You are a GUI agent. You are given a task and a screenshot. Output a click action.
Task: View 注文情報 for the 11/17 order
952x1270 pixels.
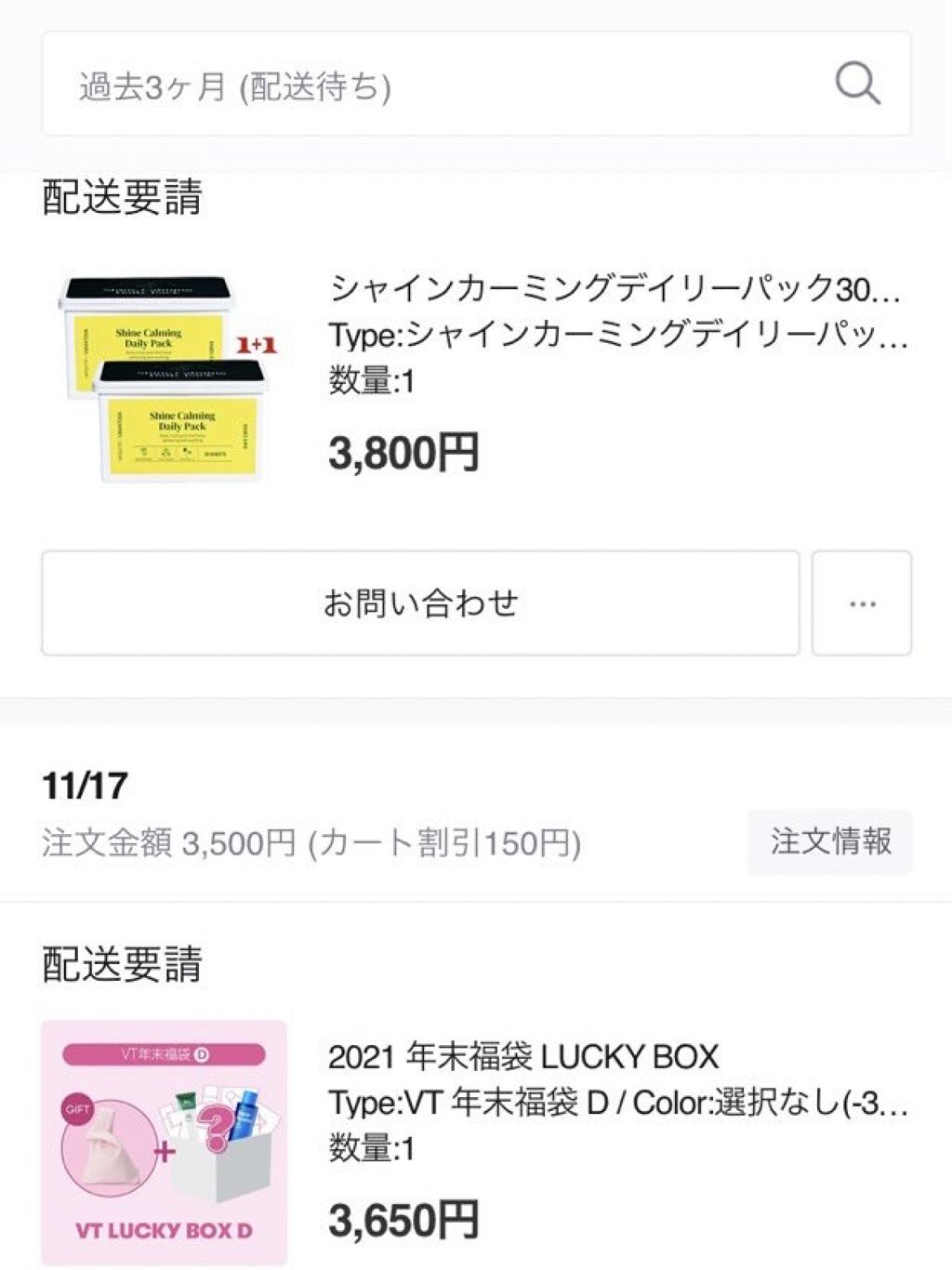pyautogui.click(x=829, y=841)
